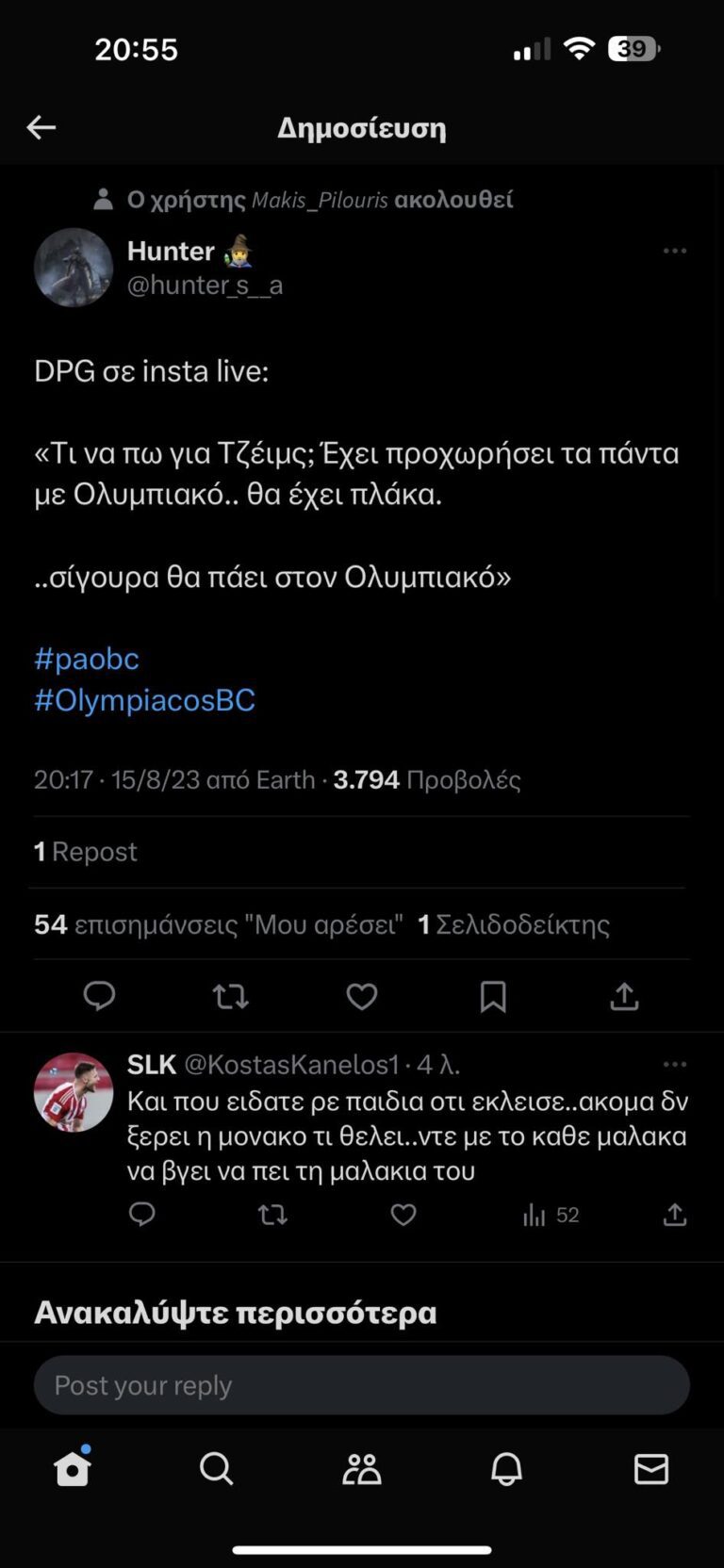The height and width of the screenshot is (1568, 724).
Task: Repost Hunter's post
Action: 231,996
